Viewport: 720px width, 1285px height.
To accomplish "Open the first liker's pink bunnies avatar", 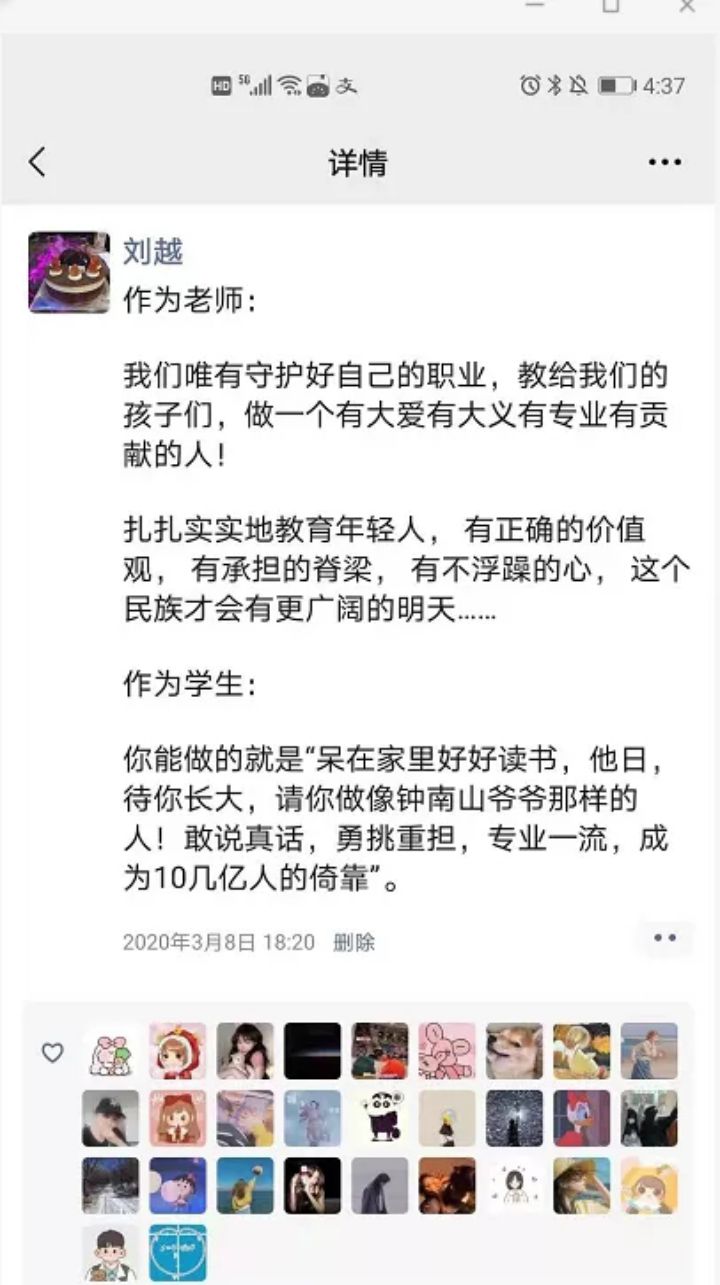I will point(110,1050).
